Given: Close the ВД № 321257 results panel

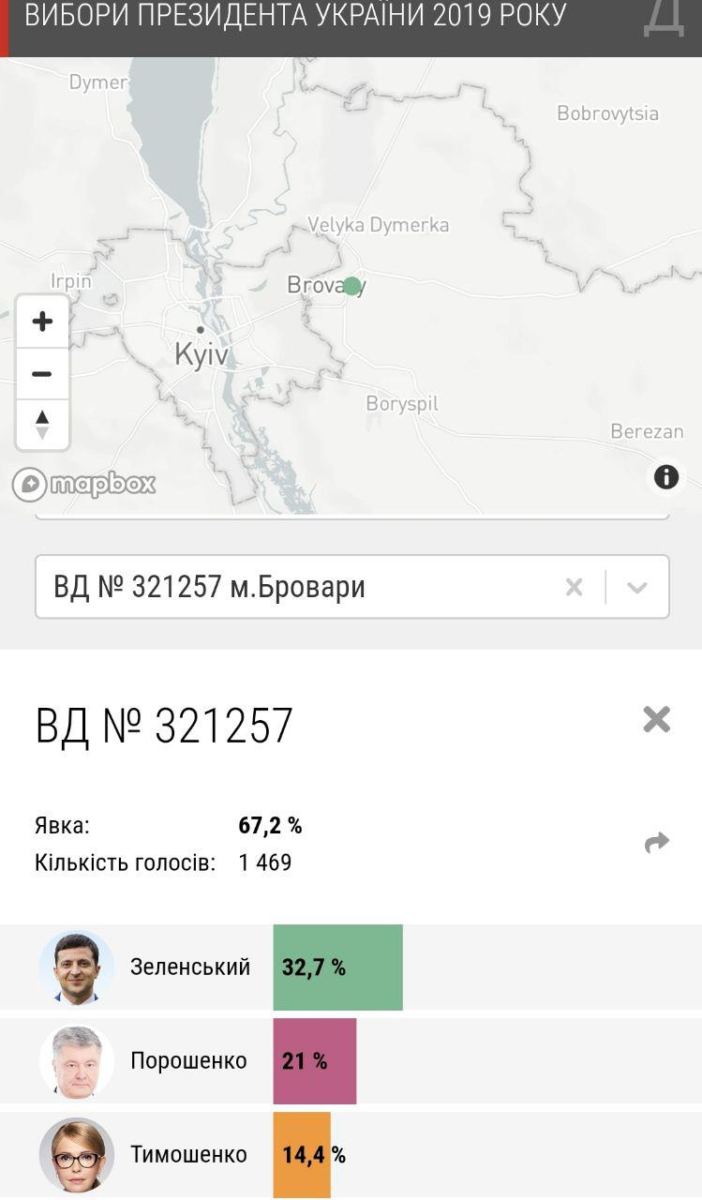Looking at the screenshot, I should pyautogui.click(x=656, y=720).
